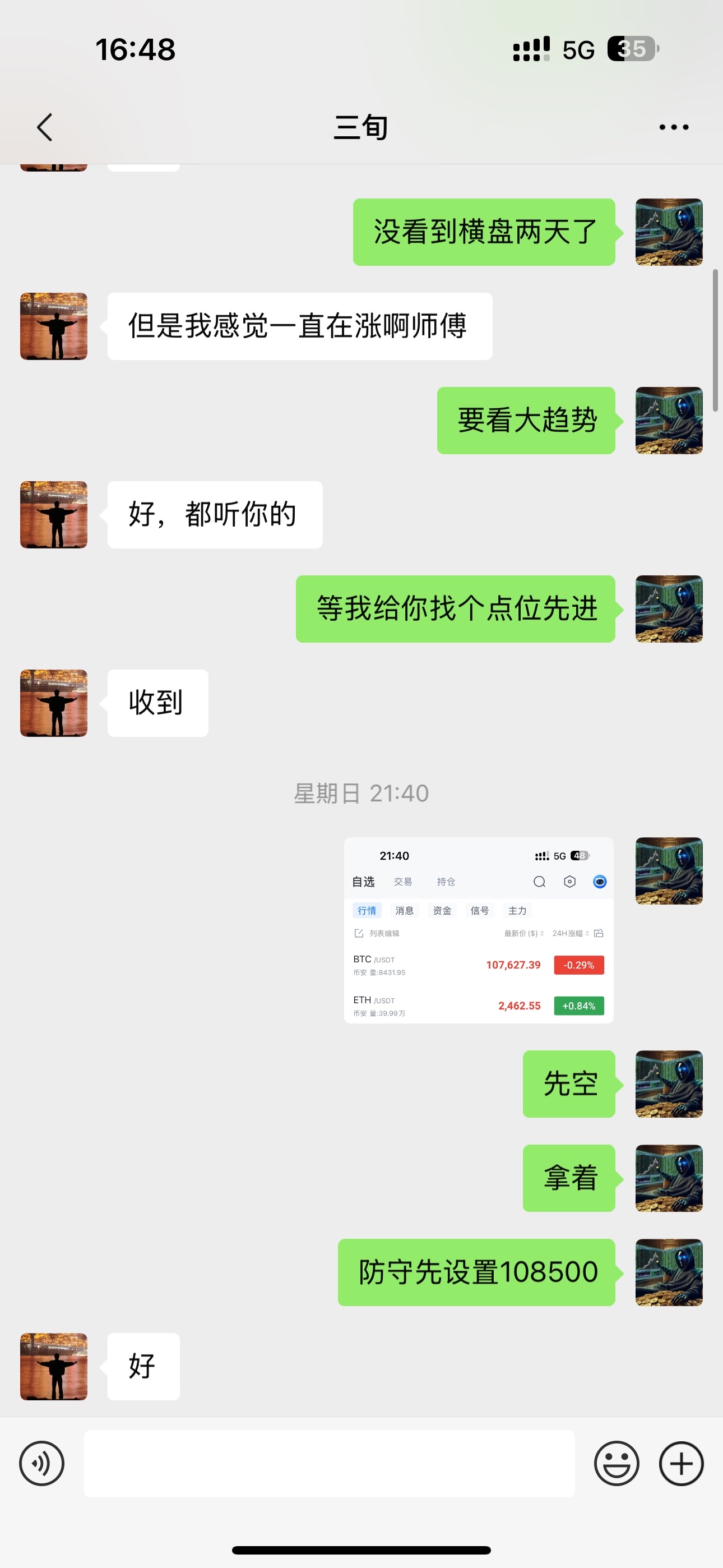Tap own avatar beside '先空' message

668,1083
